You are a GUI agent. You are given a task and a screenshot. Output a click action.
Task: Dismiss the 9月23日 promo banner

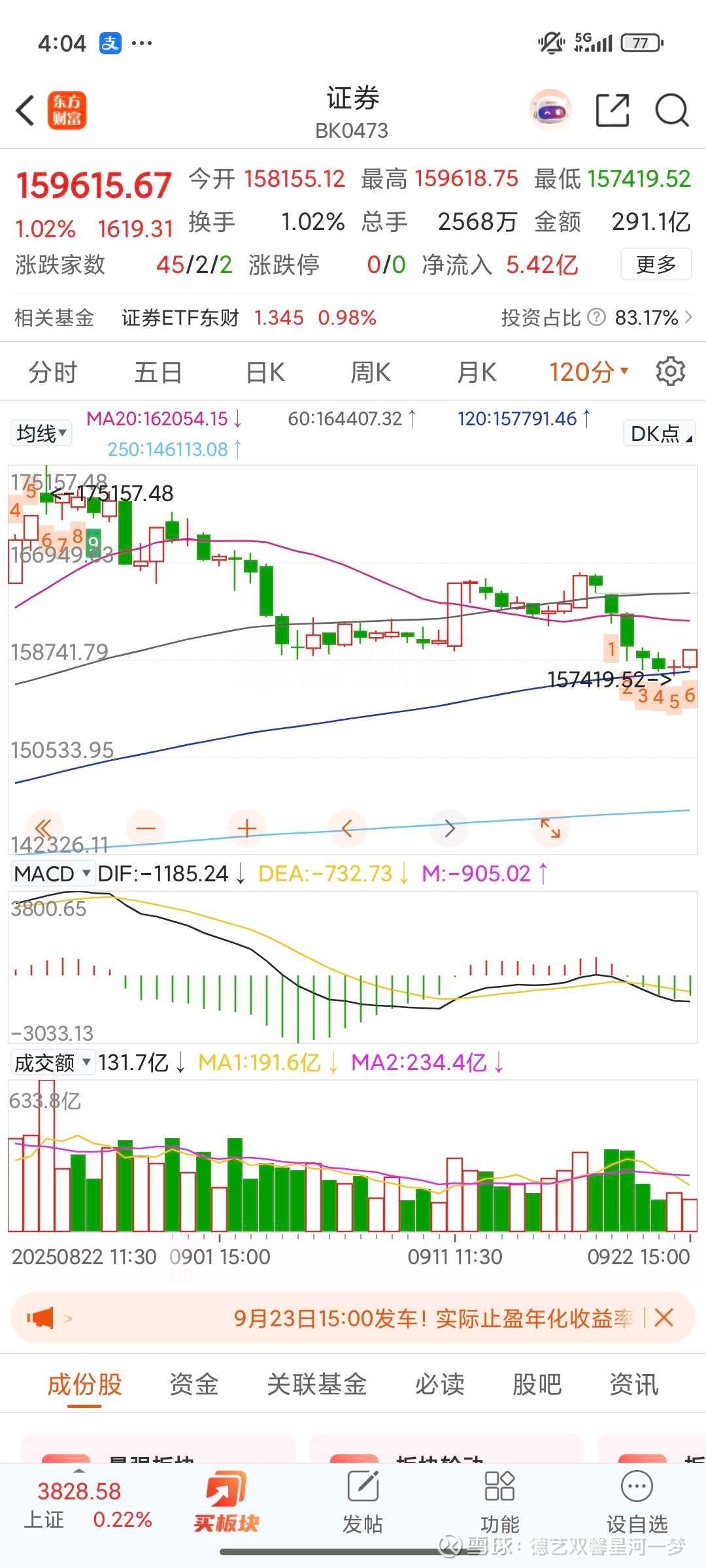(x=664, y=1317)
